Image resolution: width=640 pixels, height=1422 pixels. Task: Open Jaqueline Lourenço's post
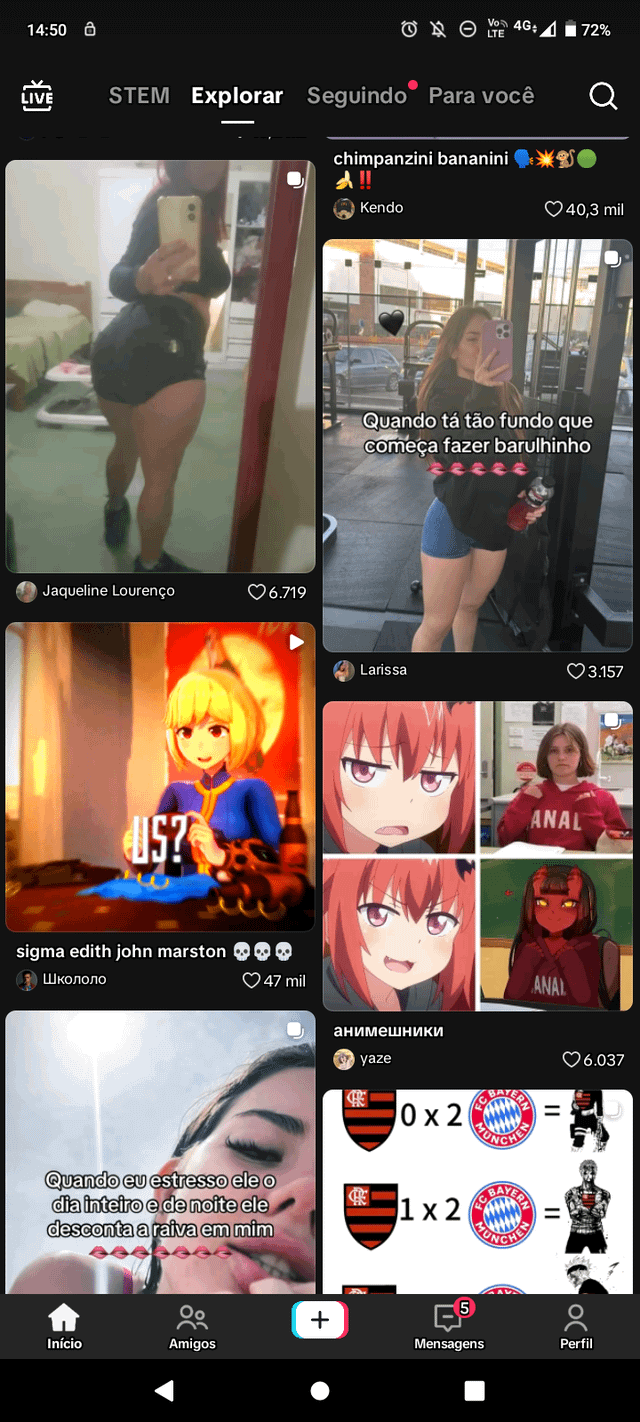160,366
